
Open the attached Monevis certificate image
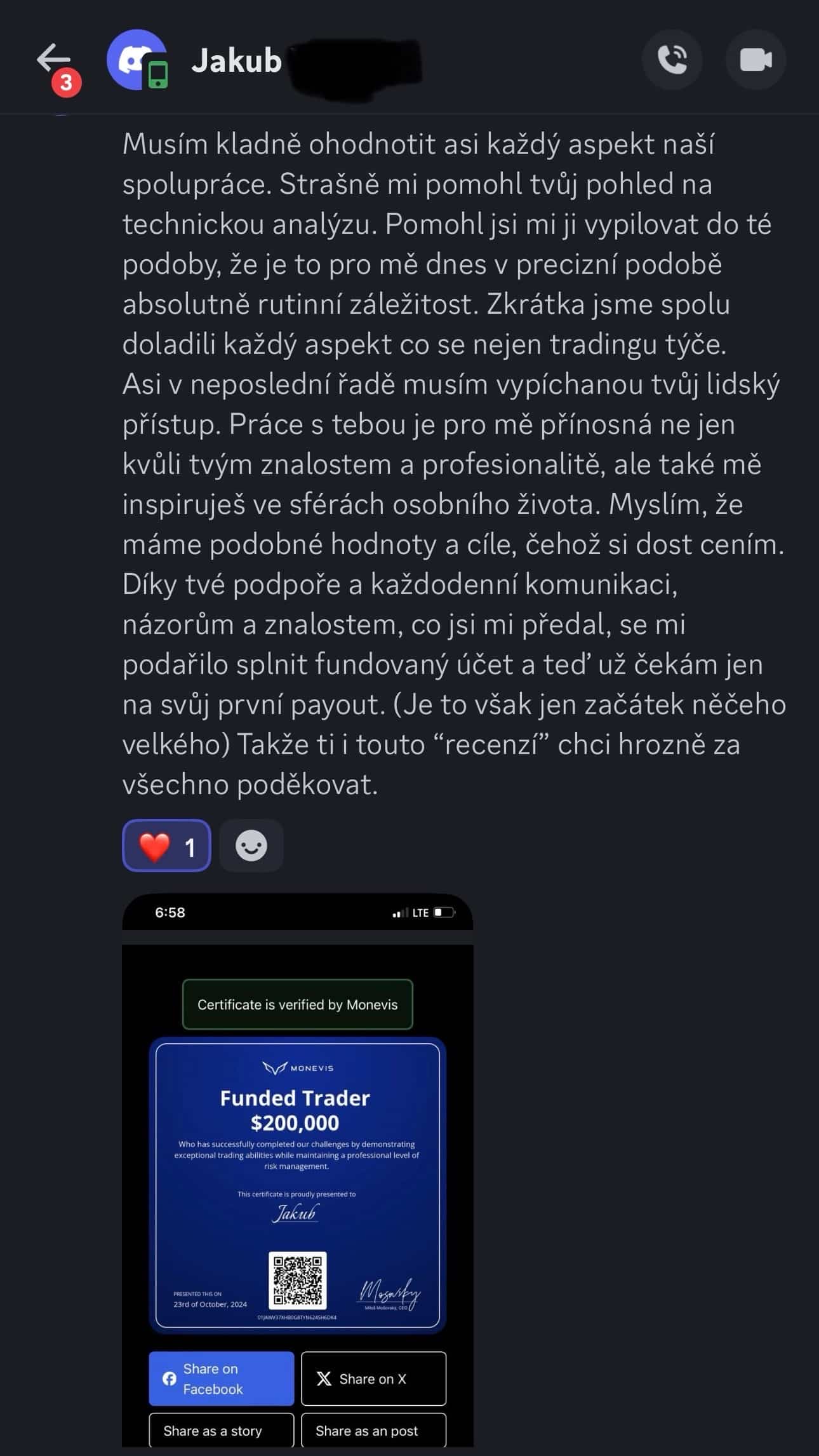coord(298,1170)
